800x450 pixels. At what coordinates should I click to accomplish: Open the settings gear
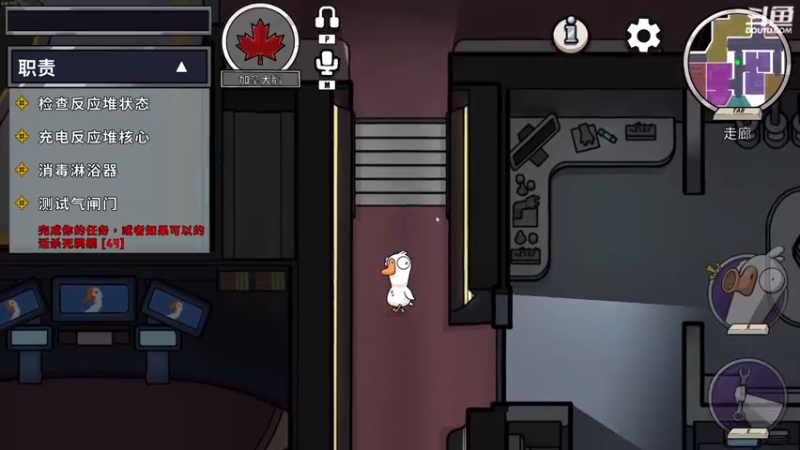[x=643, y=36]
